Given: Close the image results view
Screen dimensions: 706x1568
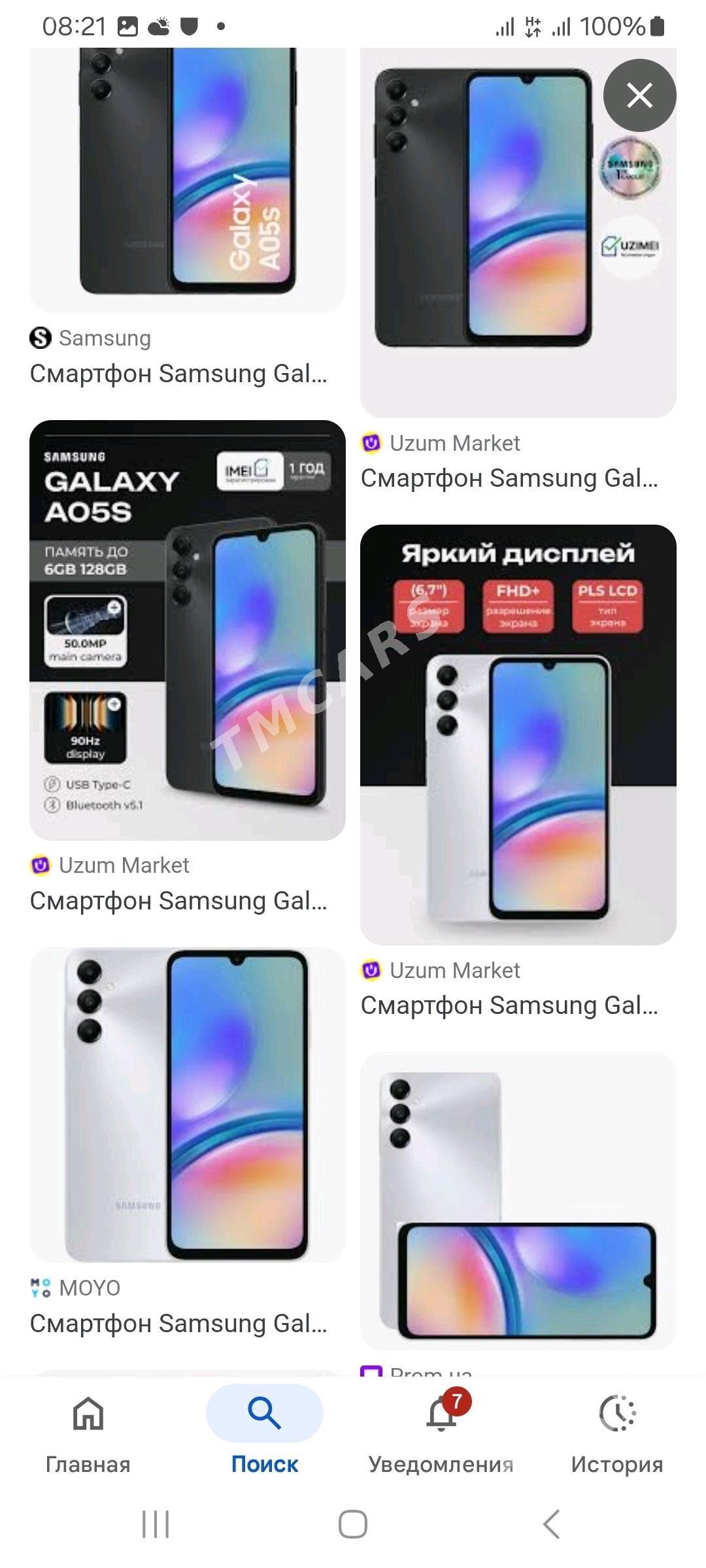Looking at the screenshot, I should 639,95.
